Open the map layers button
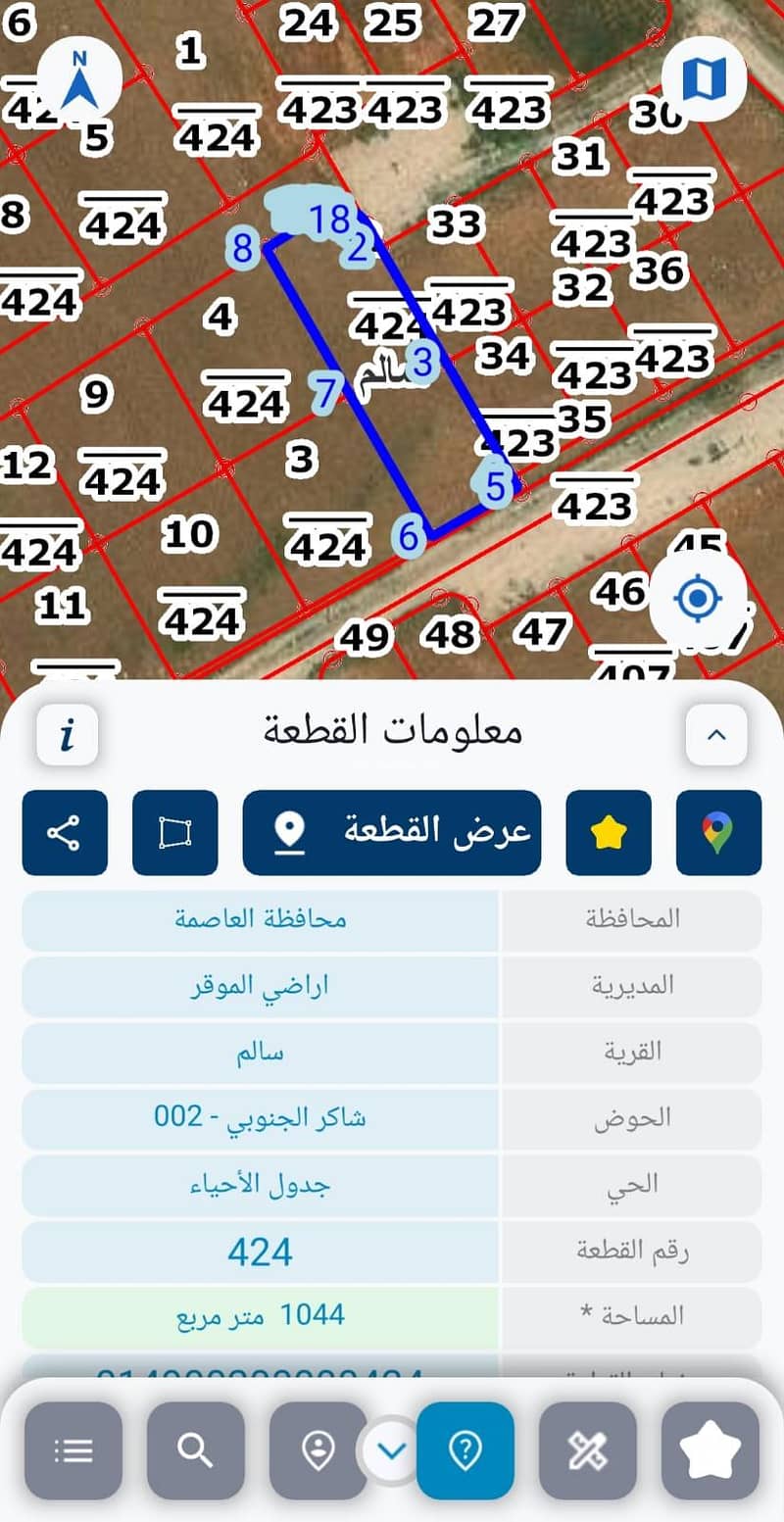 (x=703, y=78)
